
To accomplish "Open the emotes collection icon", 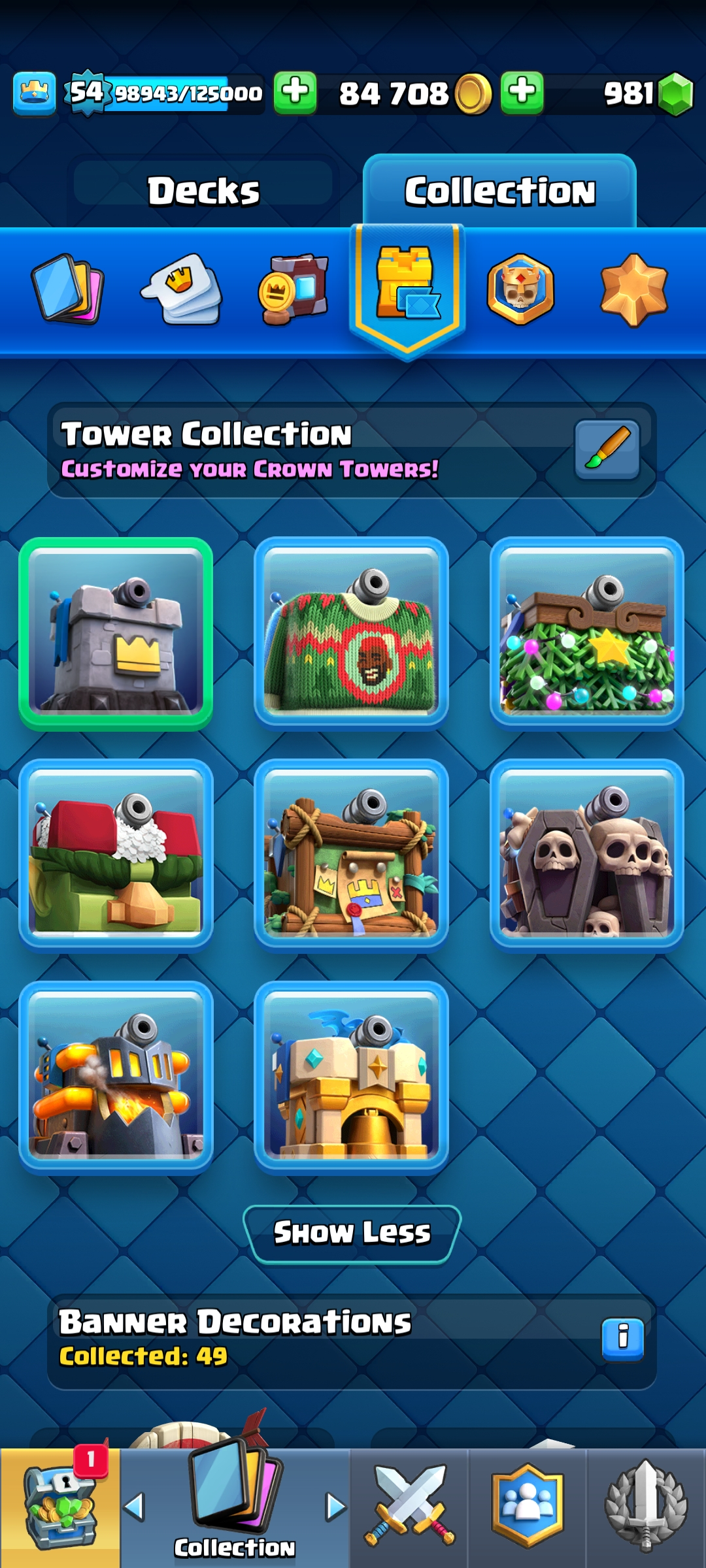I will 182,289.
